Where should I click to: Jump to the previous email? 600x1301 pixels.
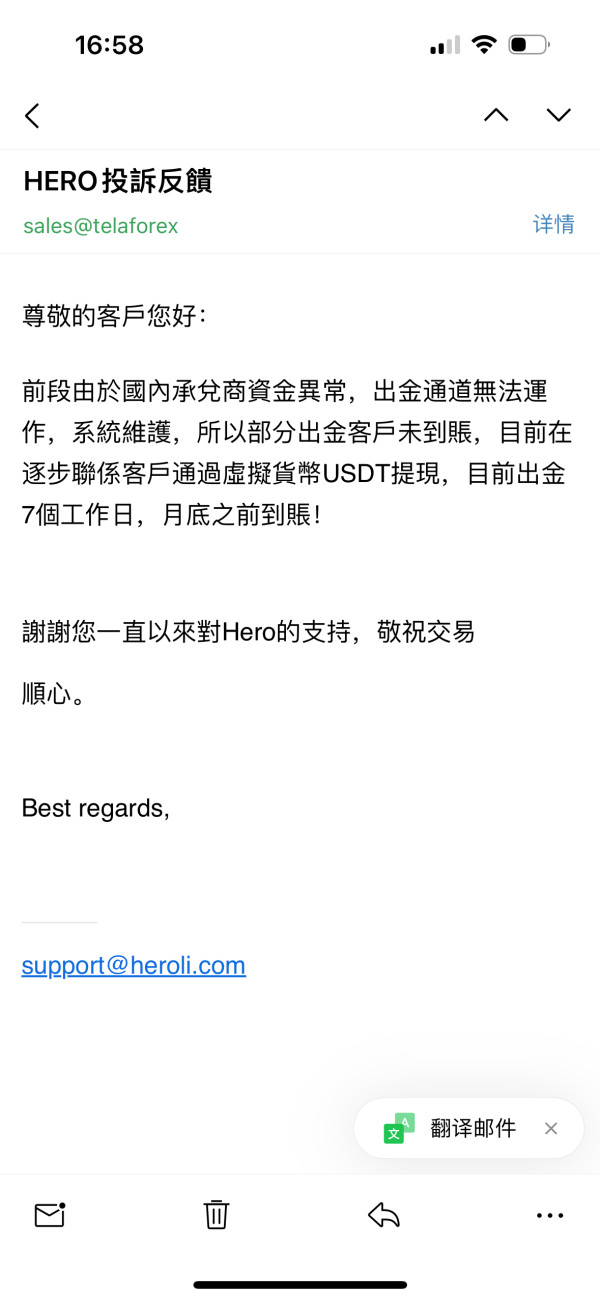(x=496, y=115)
